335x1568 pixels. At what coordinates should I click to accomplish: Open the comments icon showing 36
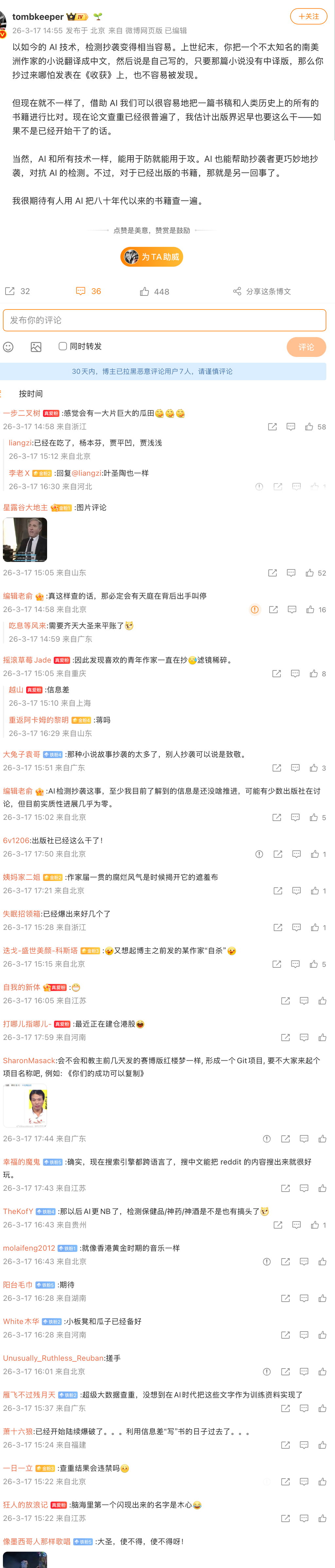click(x=88, y=291)
